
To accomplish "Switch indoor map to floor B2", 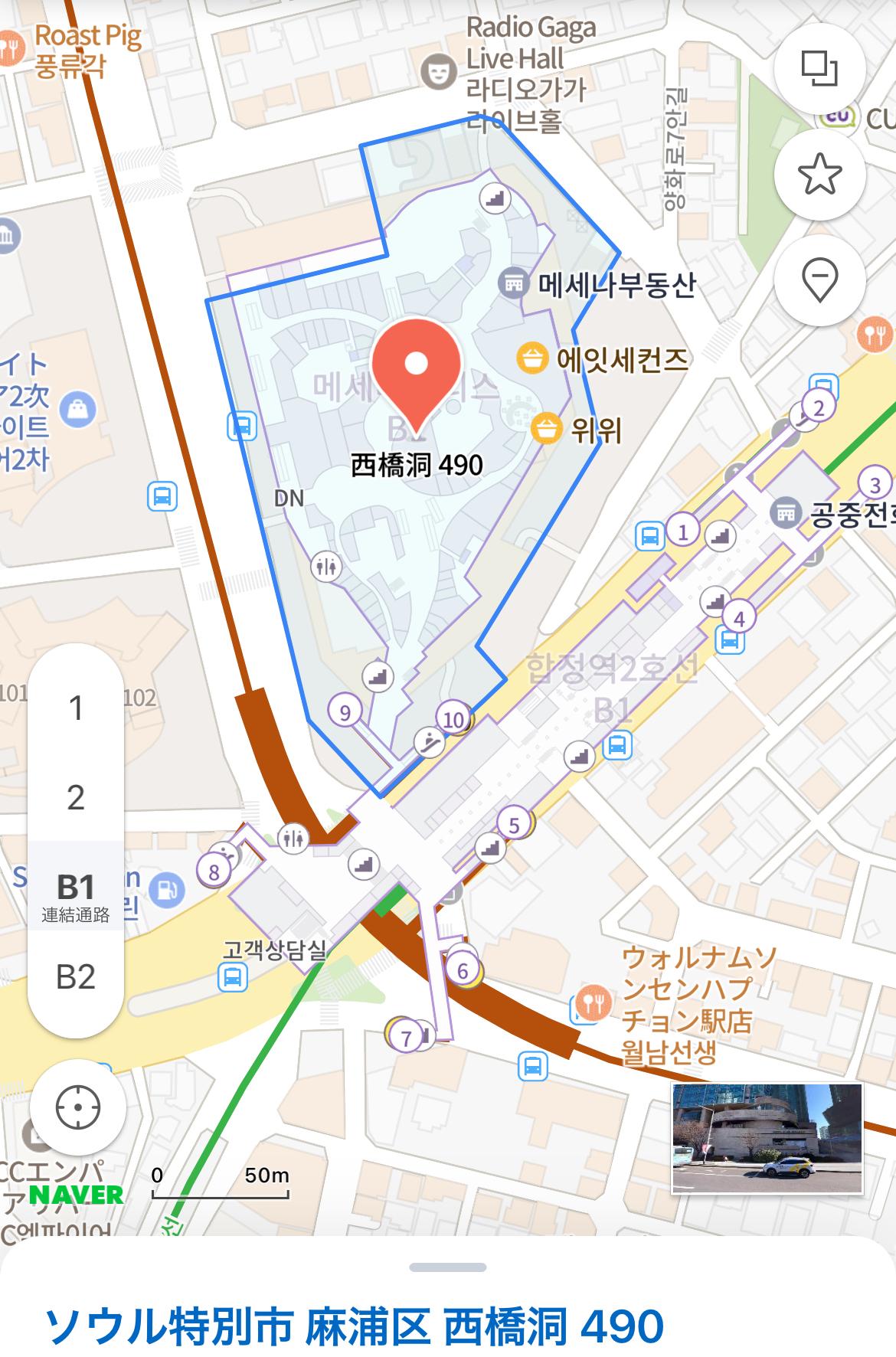I will coord(76,977).
